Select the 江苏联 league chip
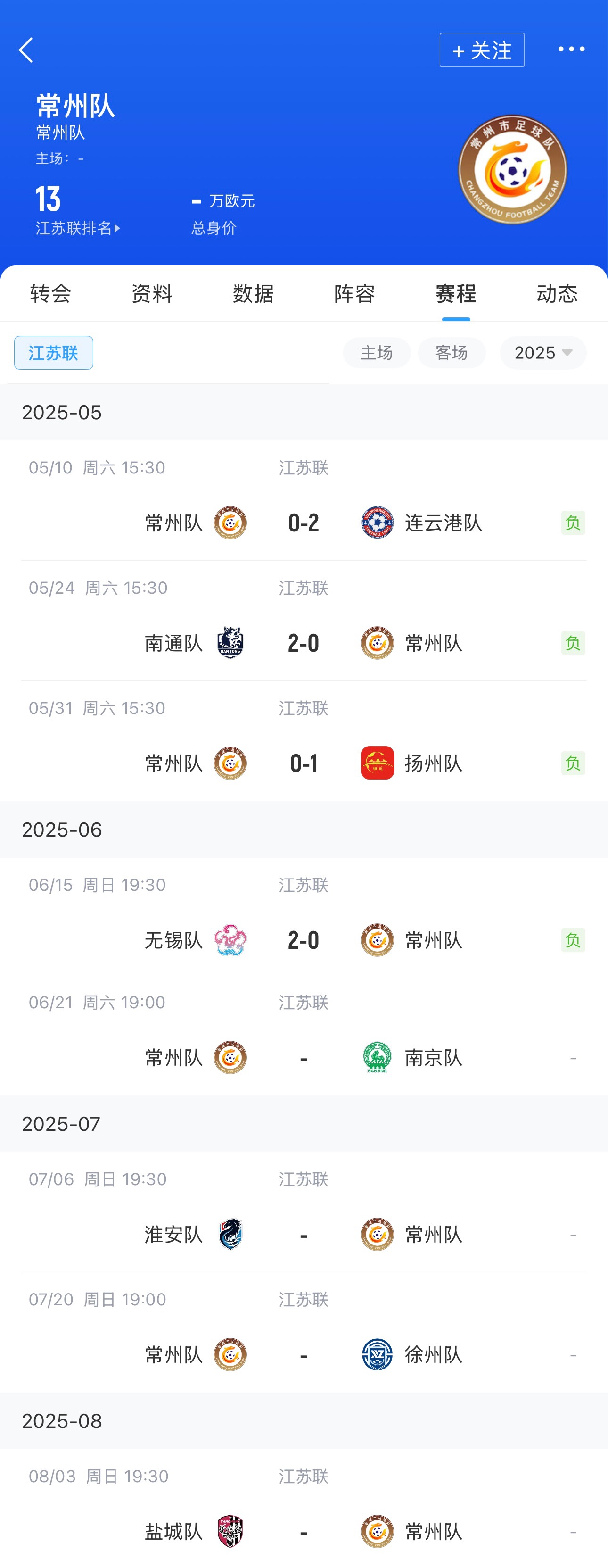 (x=54, y=352)
